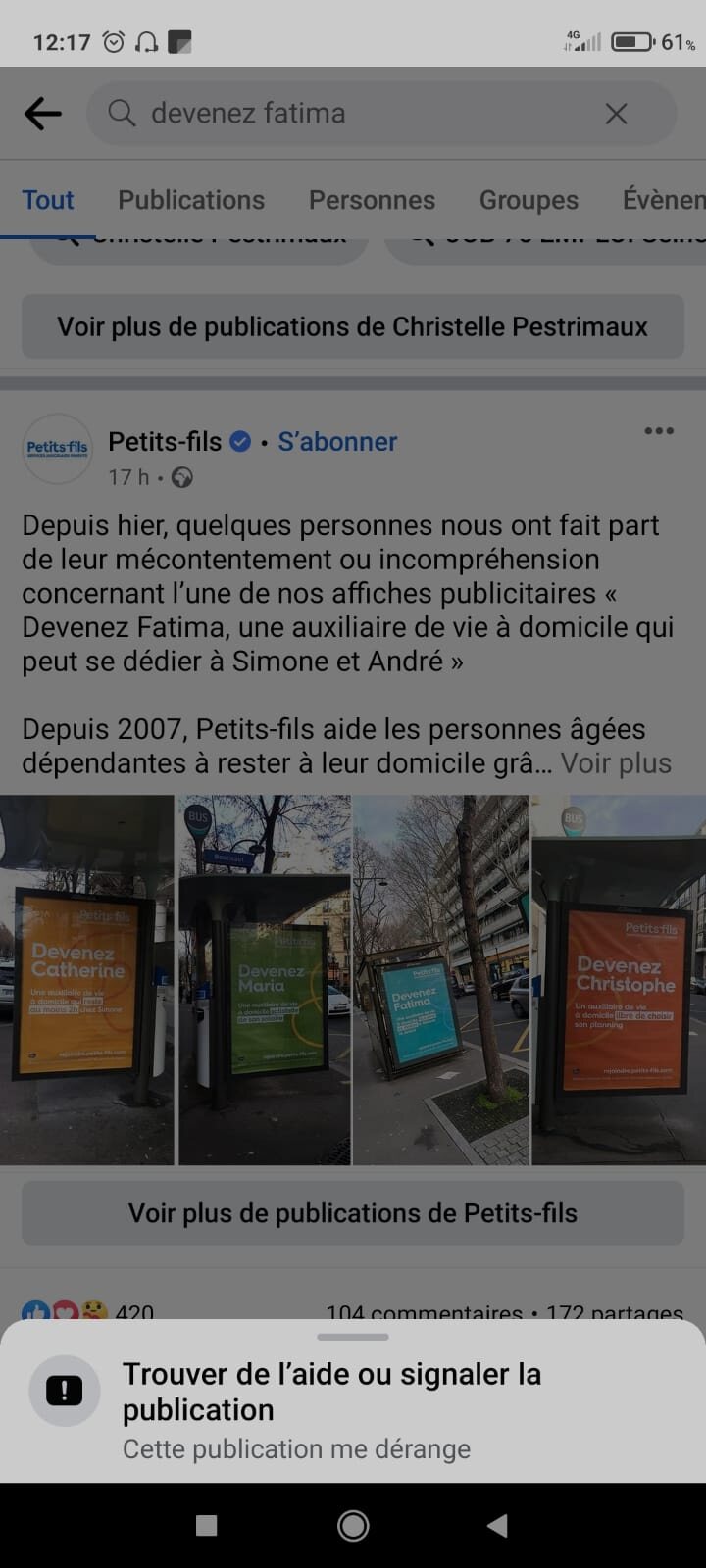Open the Devenez Christophe poster photo

[620, 980]
